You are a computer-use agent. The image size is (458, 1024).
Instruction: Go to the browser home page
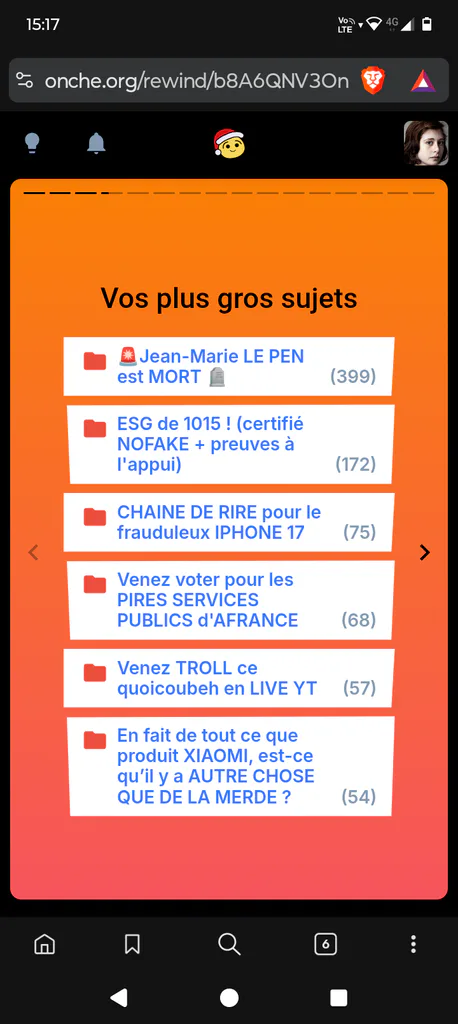tap(44, 944)
